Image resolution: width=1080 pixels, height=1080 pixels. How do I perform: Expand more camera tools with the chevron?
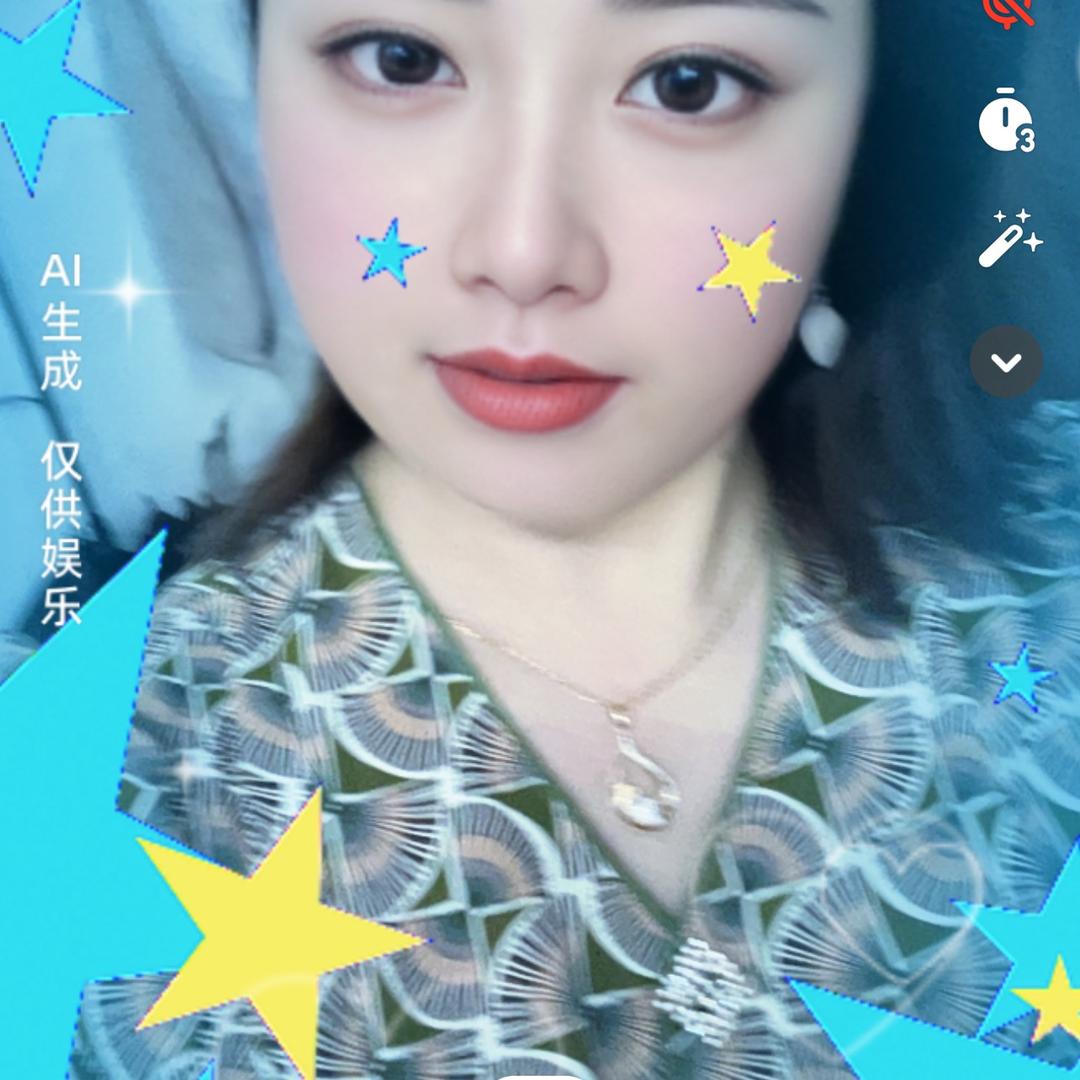tap(1006, 361)
